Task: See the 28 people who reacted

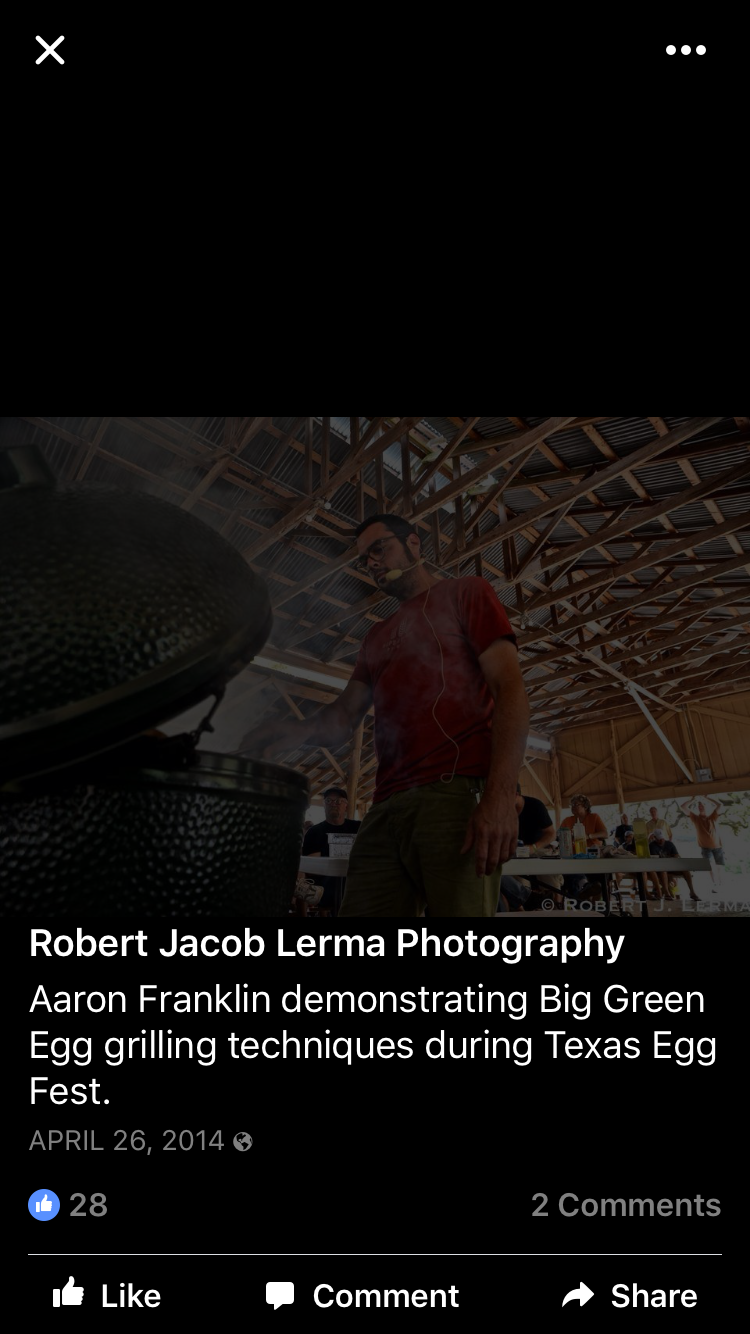Action: (x=68, y=1205)
